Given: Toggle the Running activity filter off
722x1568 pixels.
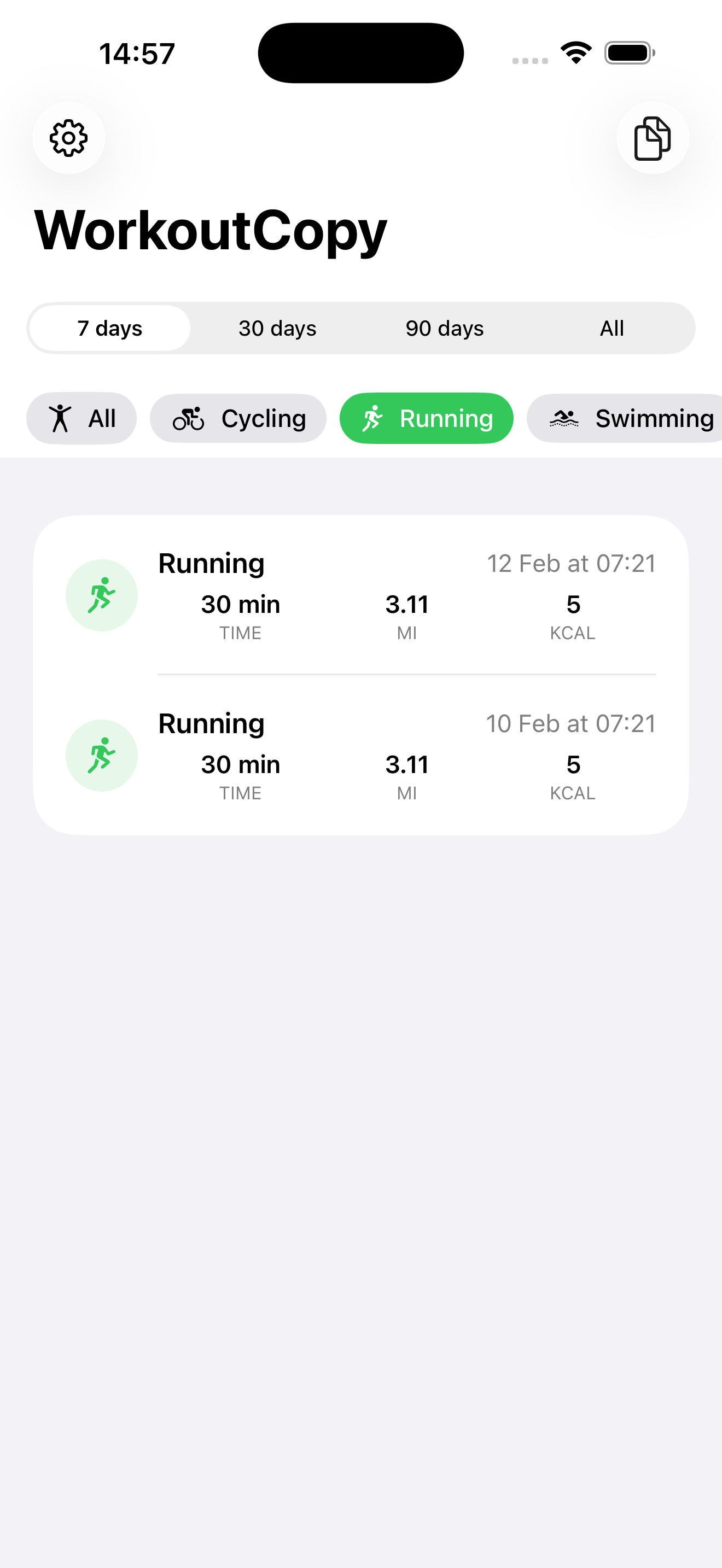Looking at the screenshot, I should click(427, 418).
